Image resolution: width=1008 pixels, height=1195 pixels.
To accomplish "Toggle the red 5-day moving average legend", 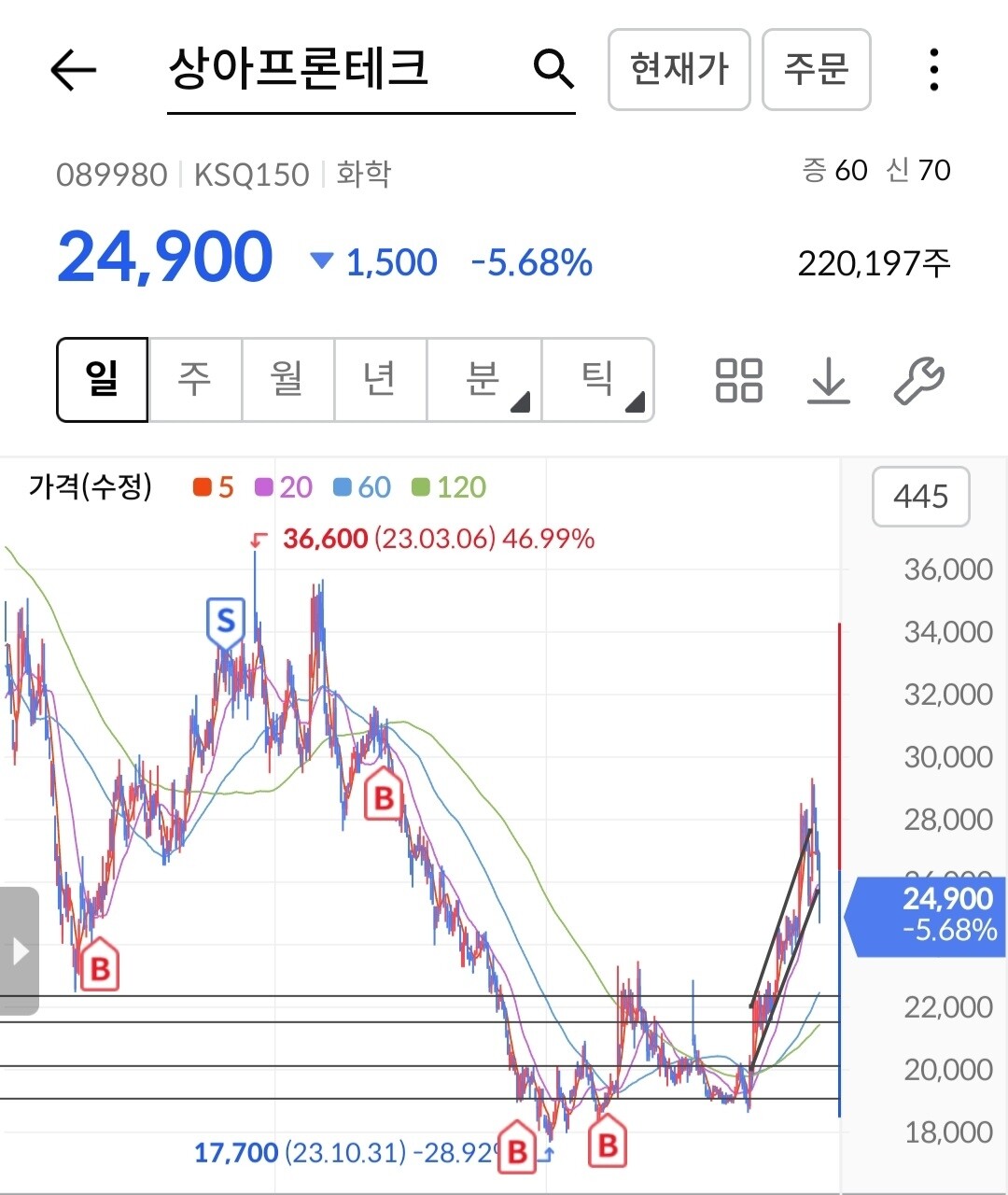I will (x=212, y=486).
